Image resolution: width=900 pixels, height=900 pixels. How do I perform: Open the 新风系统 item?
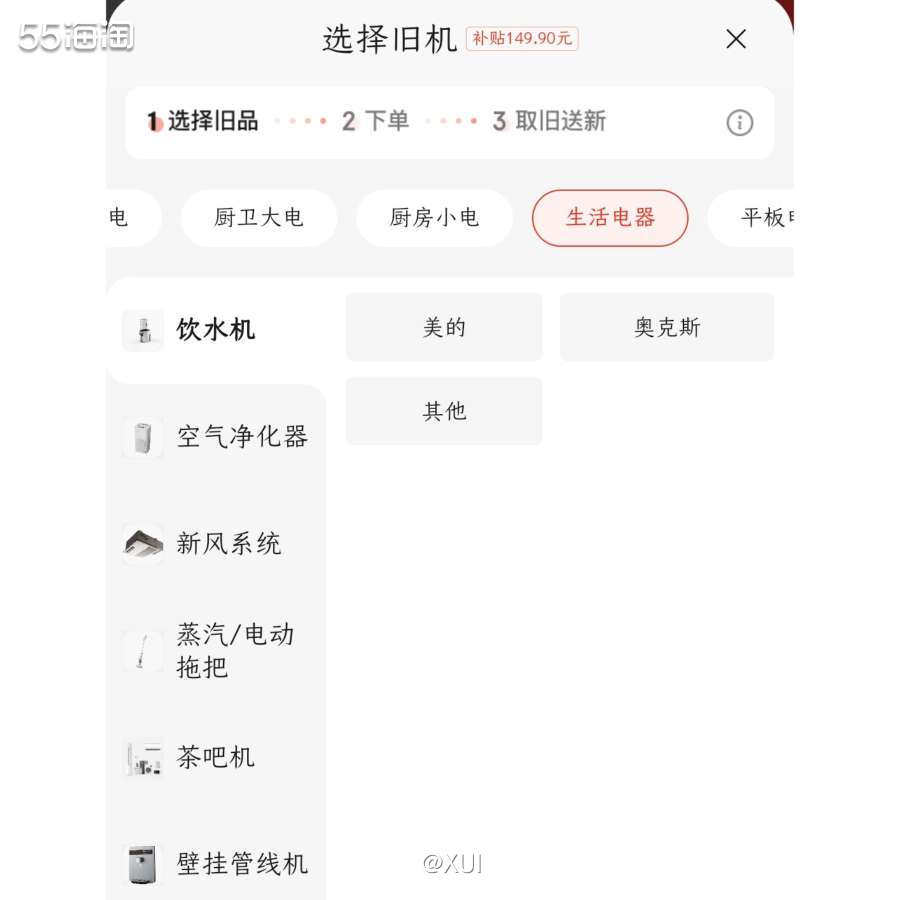coord(228,544)
